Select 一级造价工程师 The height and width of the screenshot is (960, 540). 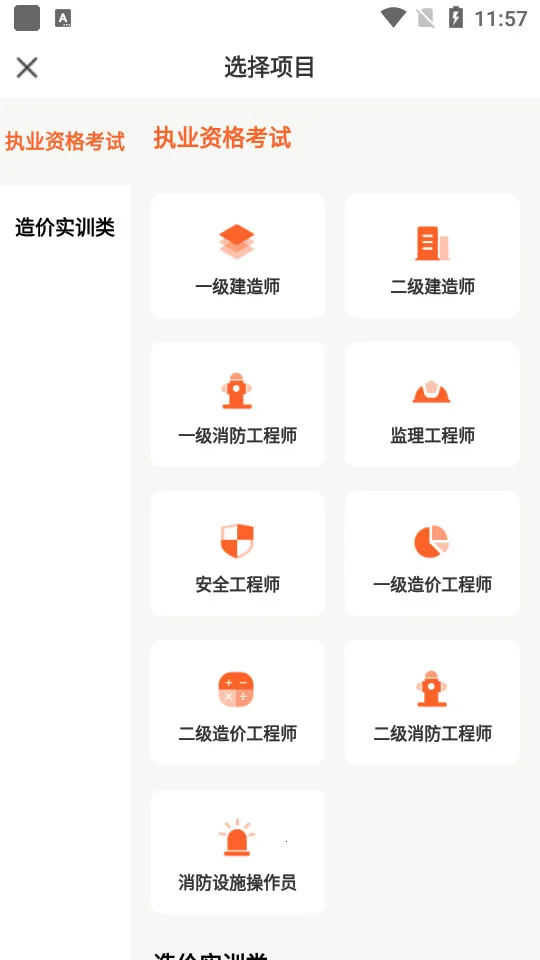pyautogui.click(x=432, y=553)
